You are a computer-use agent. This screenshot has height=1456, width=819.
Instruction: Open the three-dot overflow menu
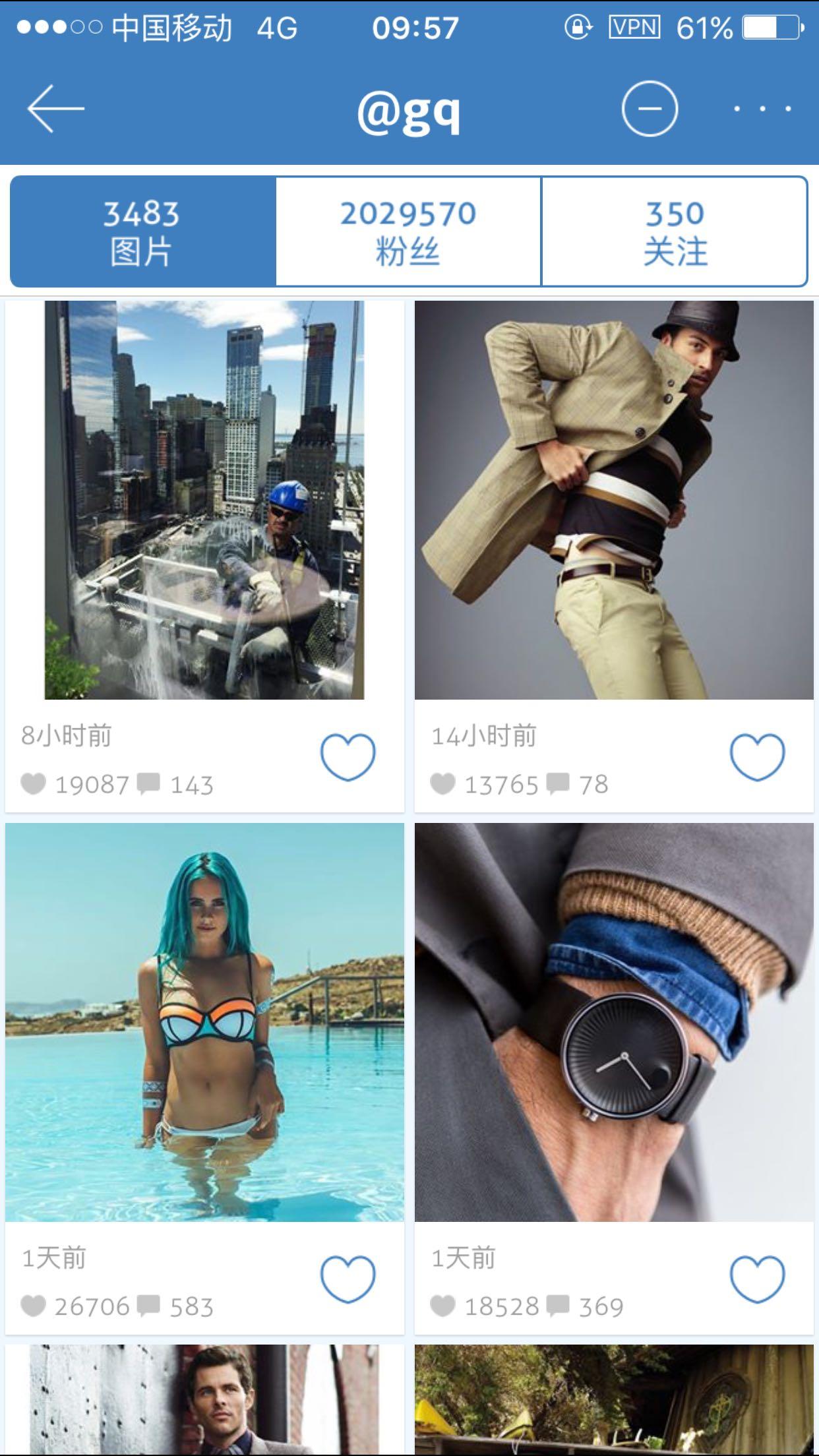[x=762, y=109]
